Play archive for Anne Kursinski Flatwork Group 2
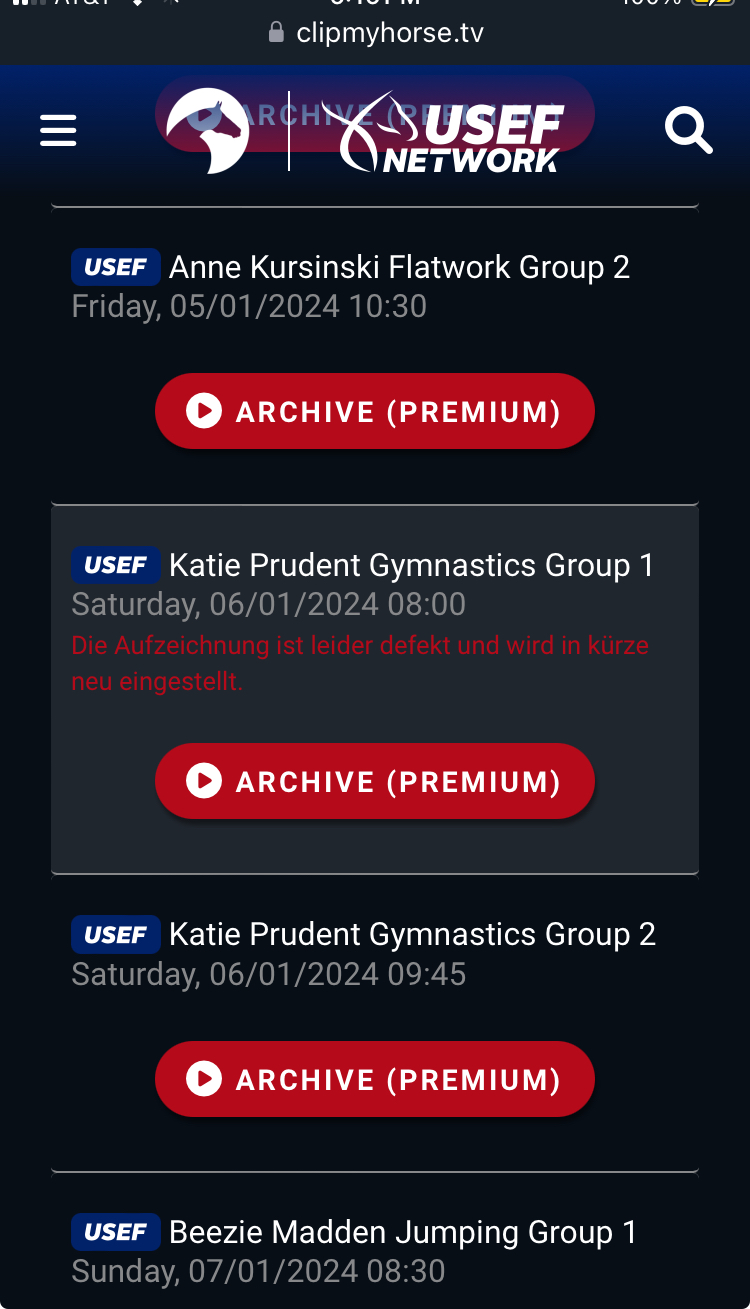 tap(375, 411)
